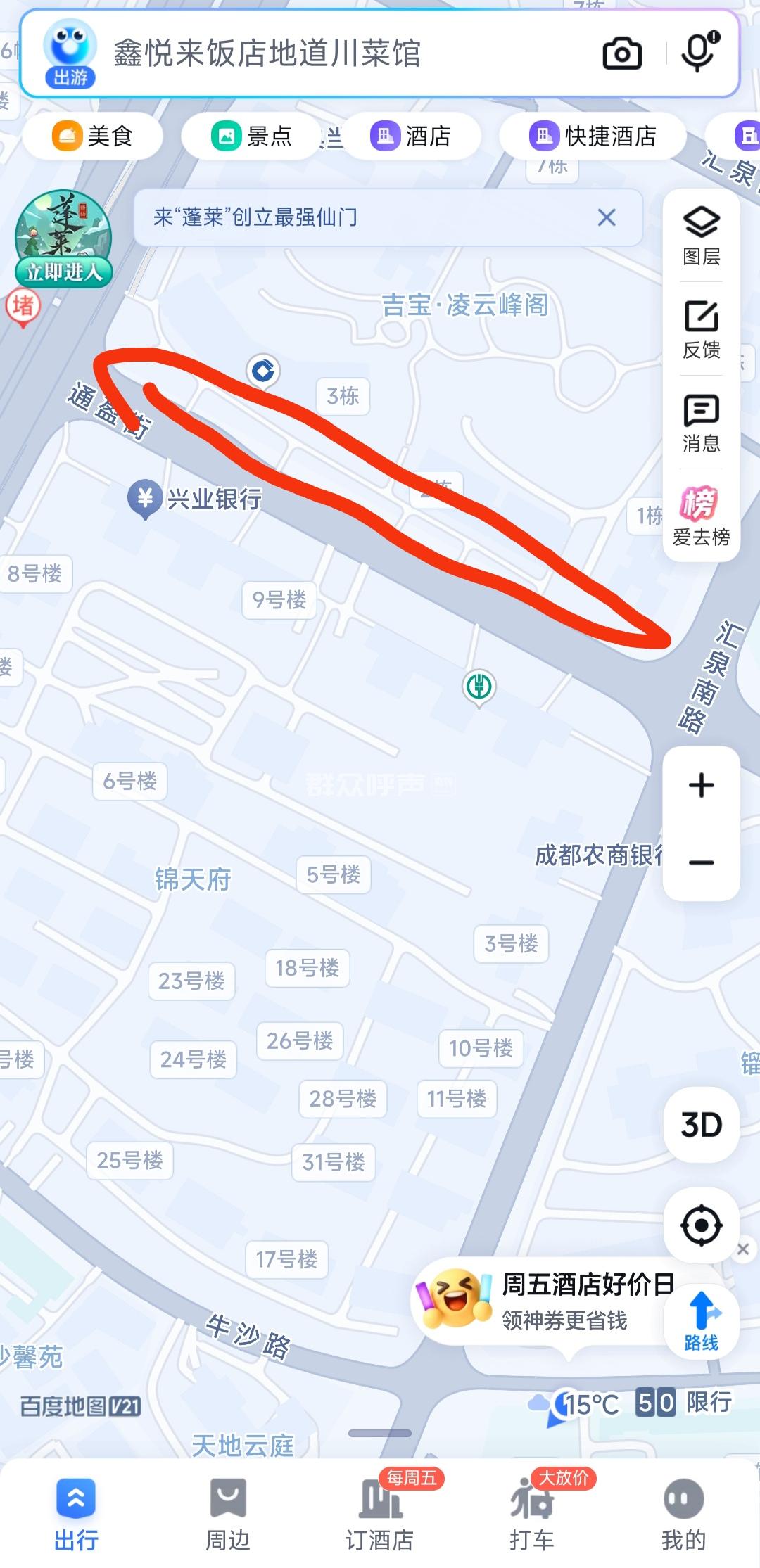Open the 爱去榜 ranking list

click(702, 516)
